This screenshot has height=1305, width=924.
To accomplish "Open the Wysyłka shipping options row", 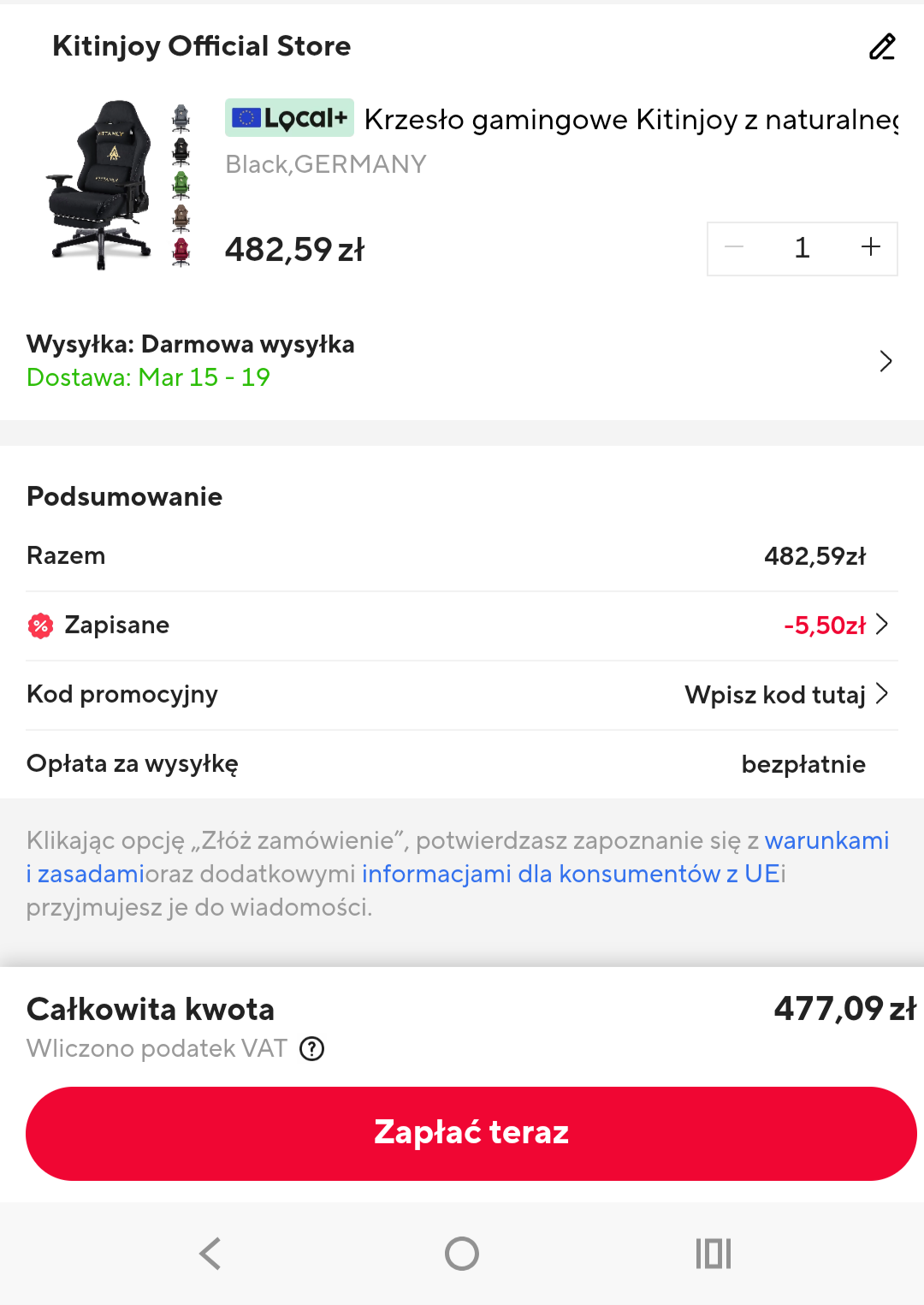I will pos(462,361).
